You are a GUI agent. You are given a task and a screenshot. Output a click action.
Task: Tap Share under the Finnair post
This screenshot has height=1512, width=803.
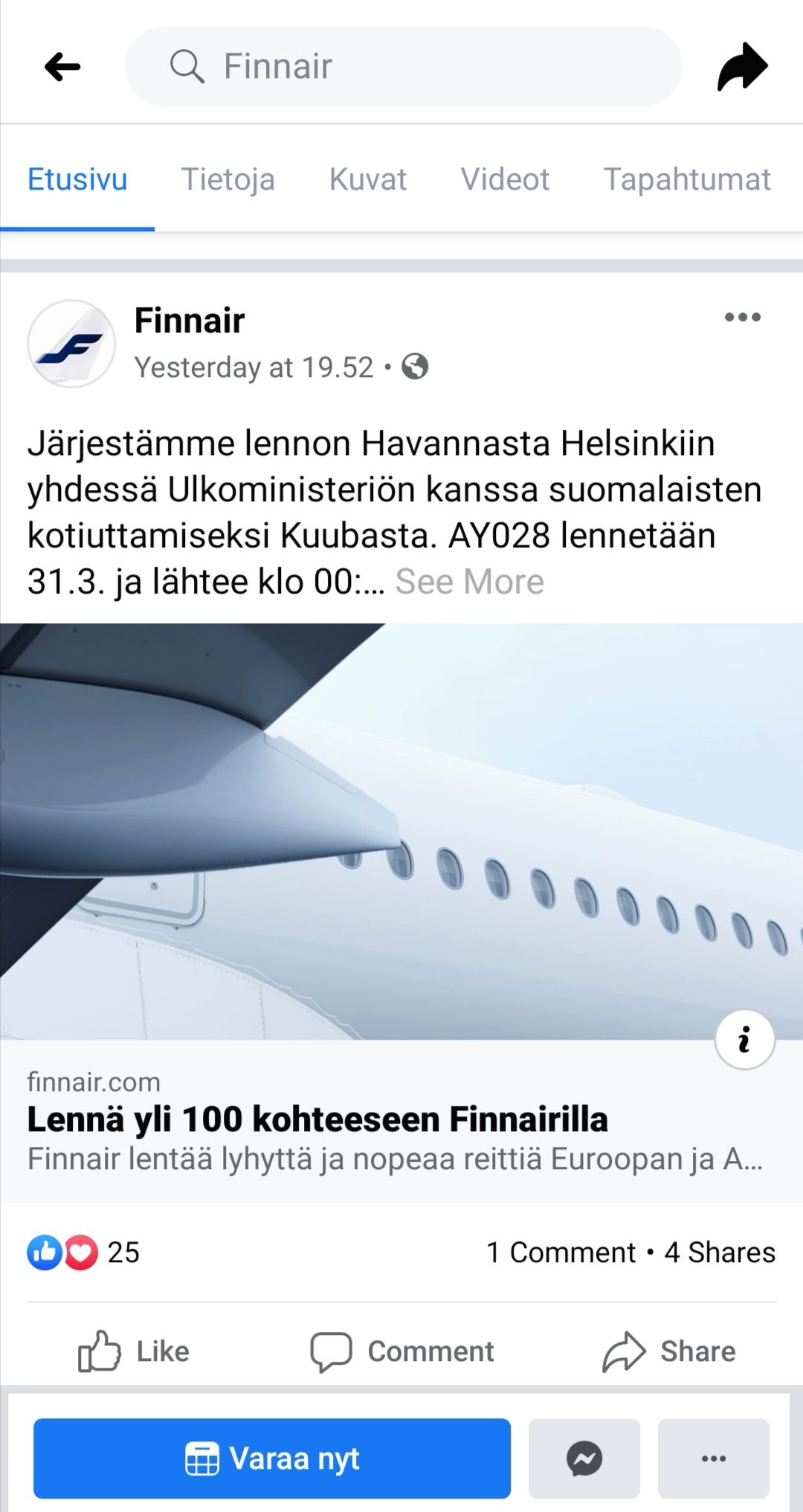pos(668,1351)
